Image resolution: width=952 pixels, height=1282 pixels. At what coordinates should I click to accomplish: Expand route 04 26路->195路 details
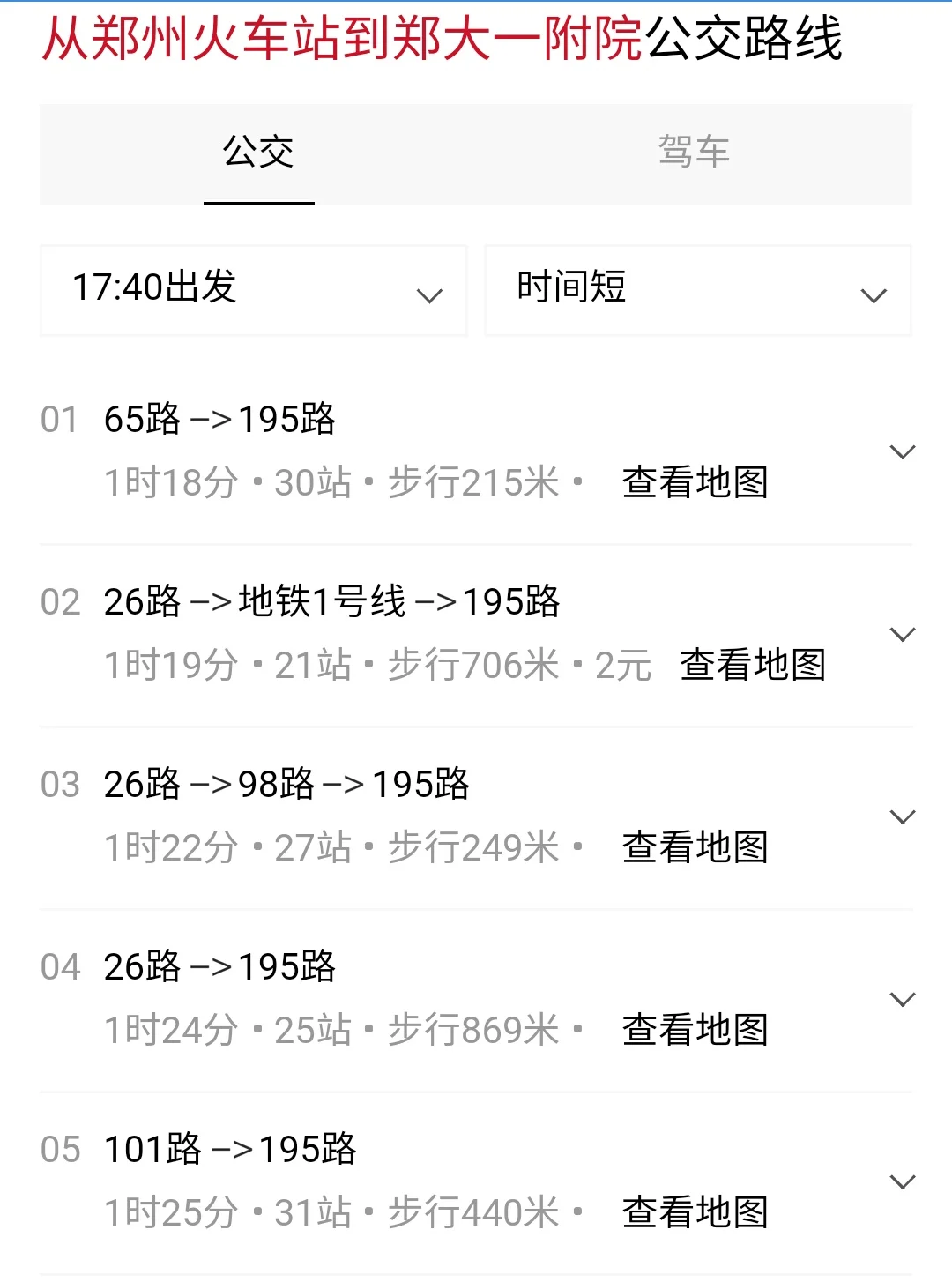903,999
